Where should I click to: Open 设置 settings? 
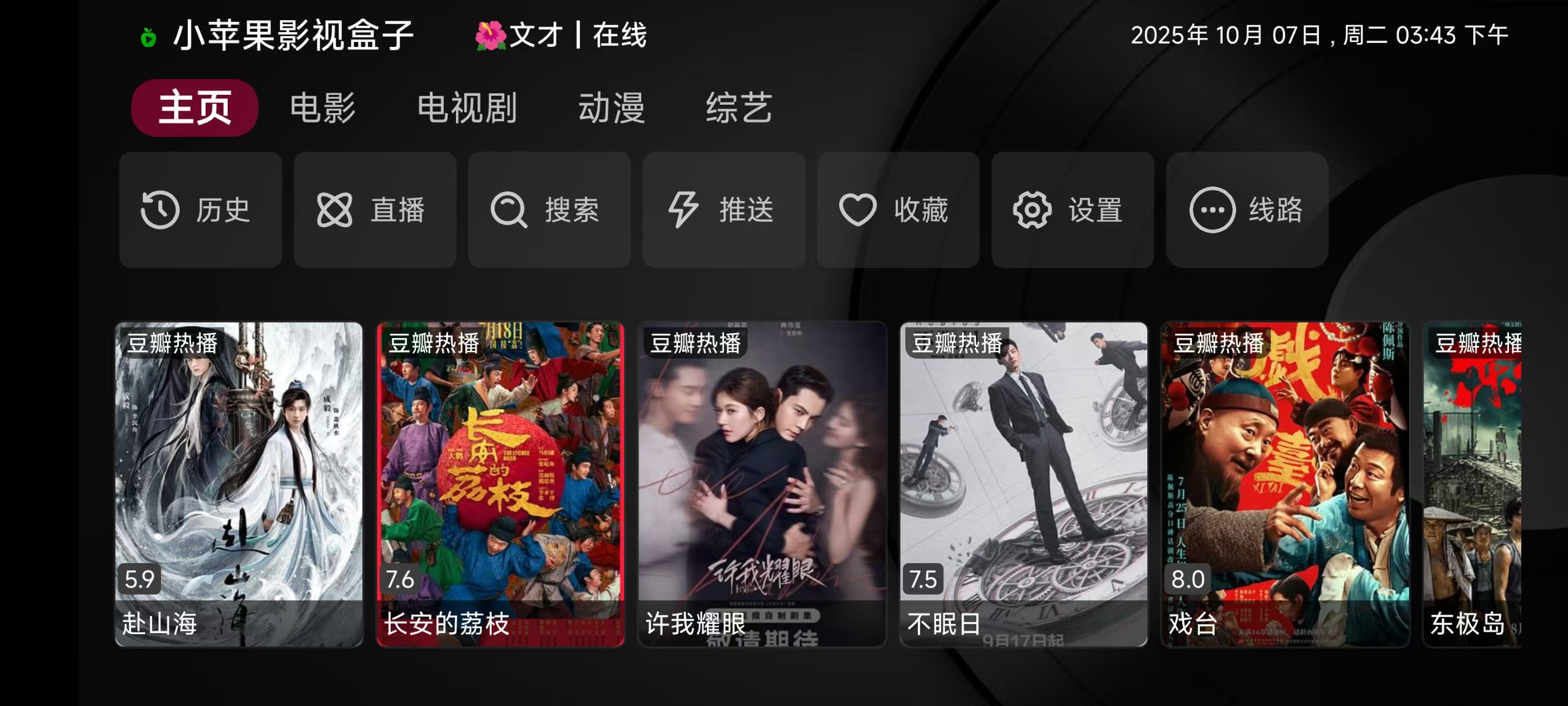pyautogui.click(x=1072, y=210)
